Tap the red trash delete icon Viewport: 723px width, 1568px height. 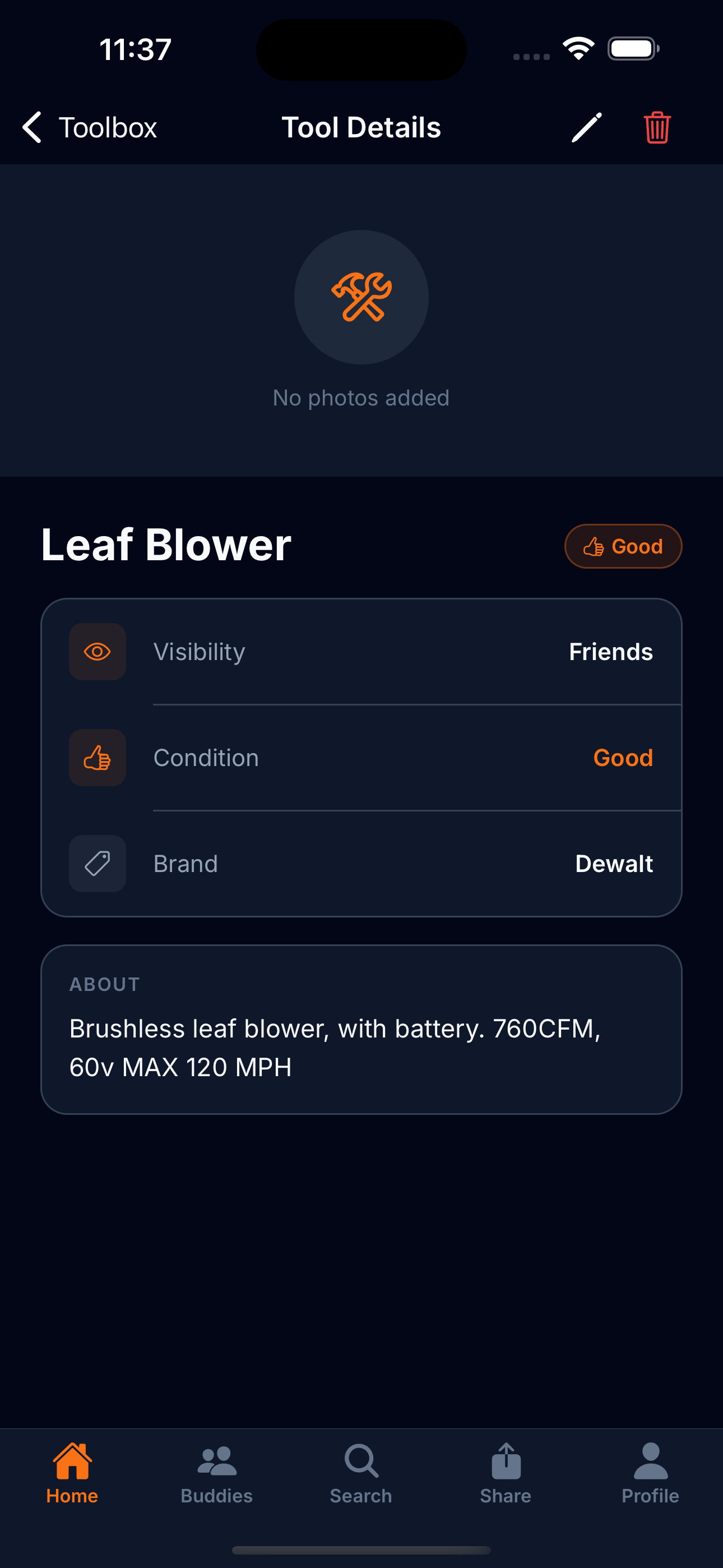tap(656, 127)
